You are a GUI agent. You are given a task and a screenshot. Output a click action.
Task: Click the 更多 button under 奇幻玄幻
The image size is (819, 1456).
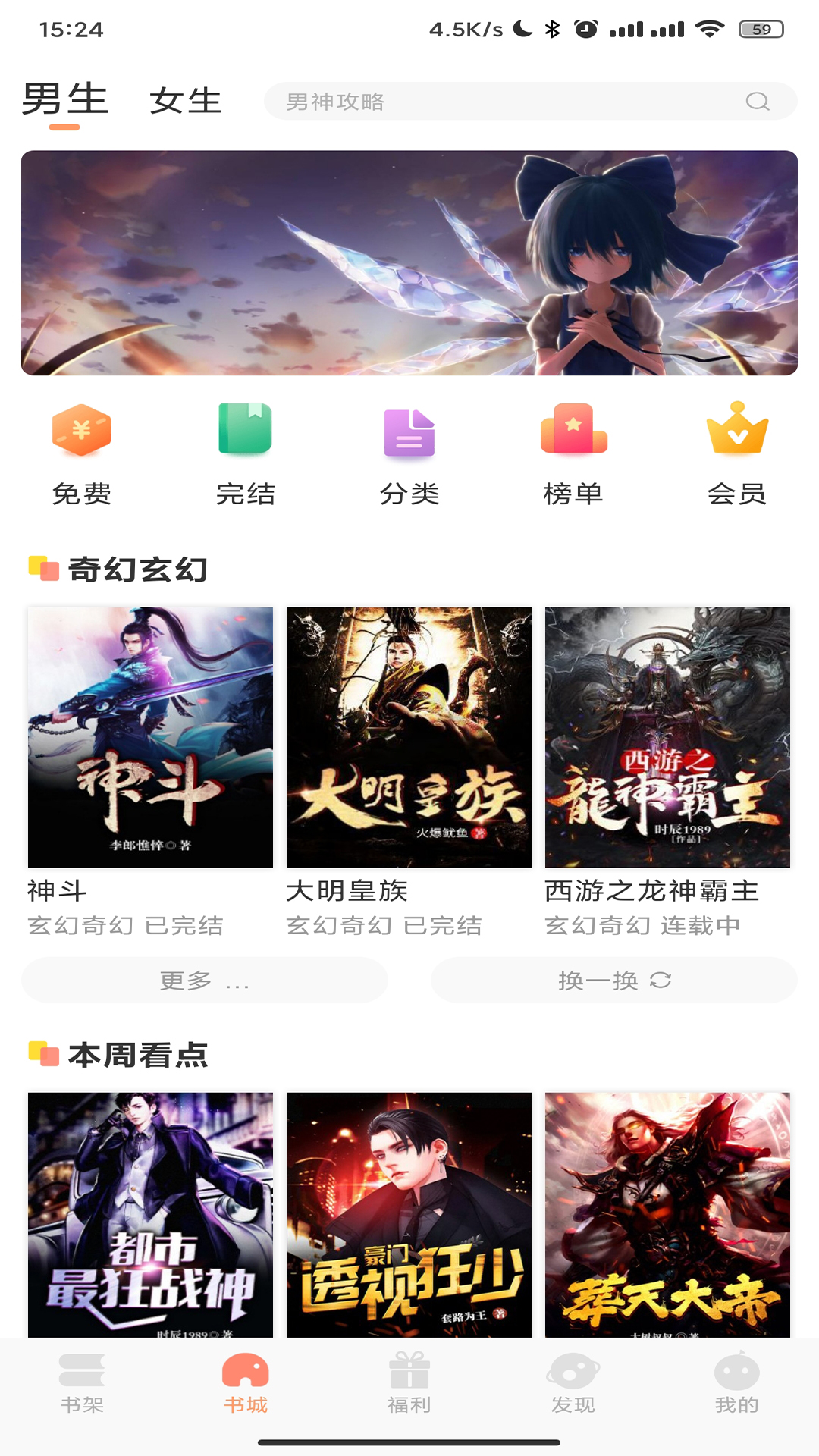pyautogui.click(x=203, y=981)
